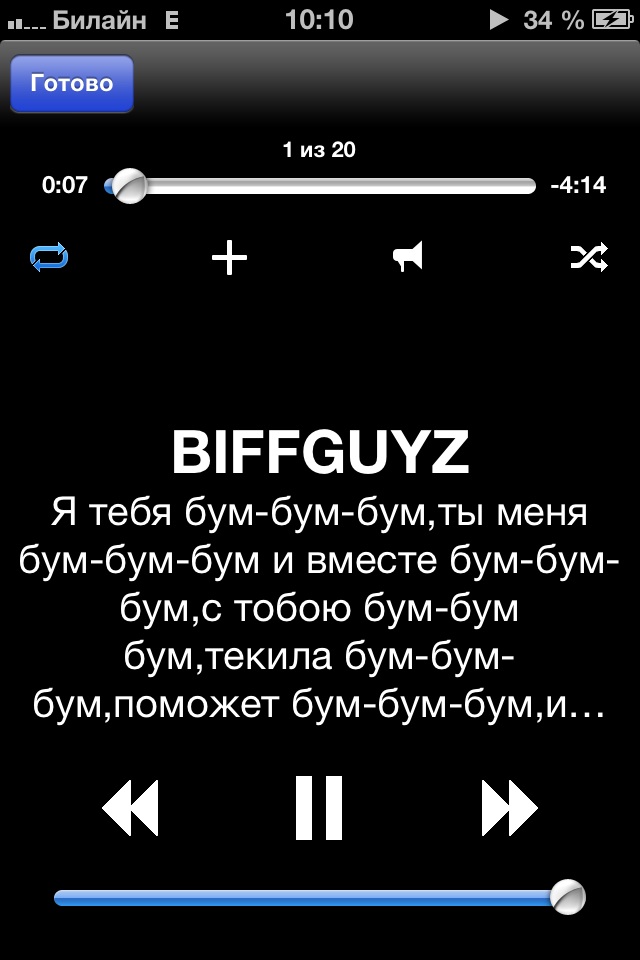This screenshot has height=960, width=640.
Task: Tap the Готово button
Action: coord(71,83)
